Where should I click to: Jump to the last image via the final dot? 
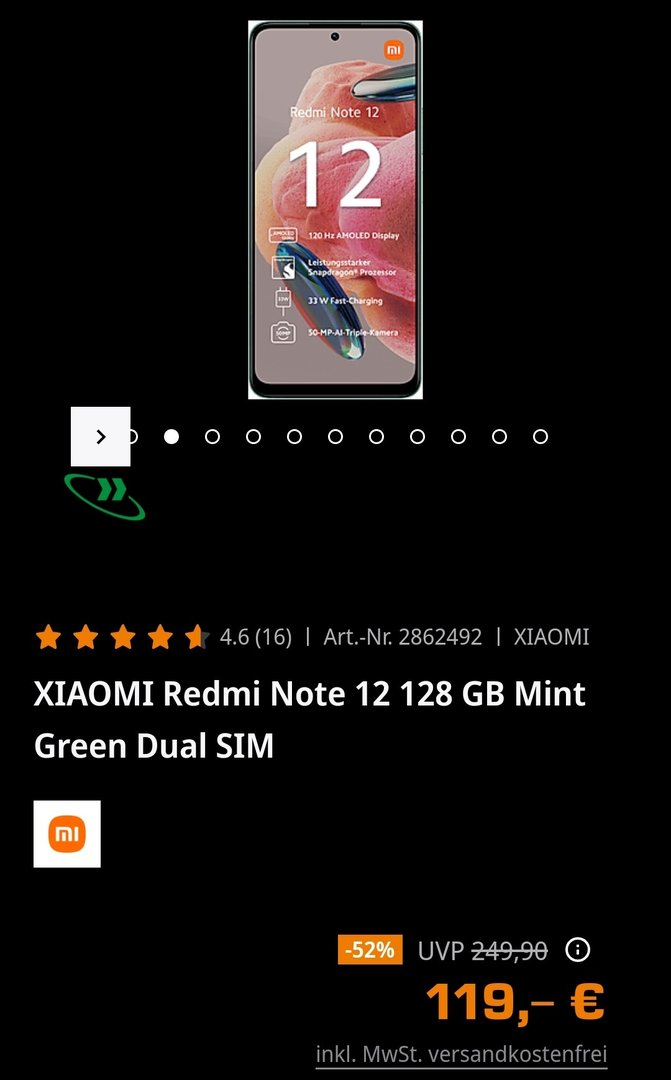click(540, 436)
